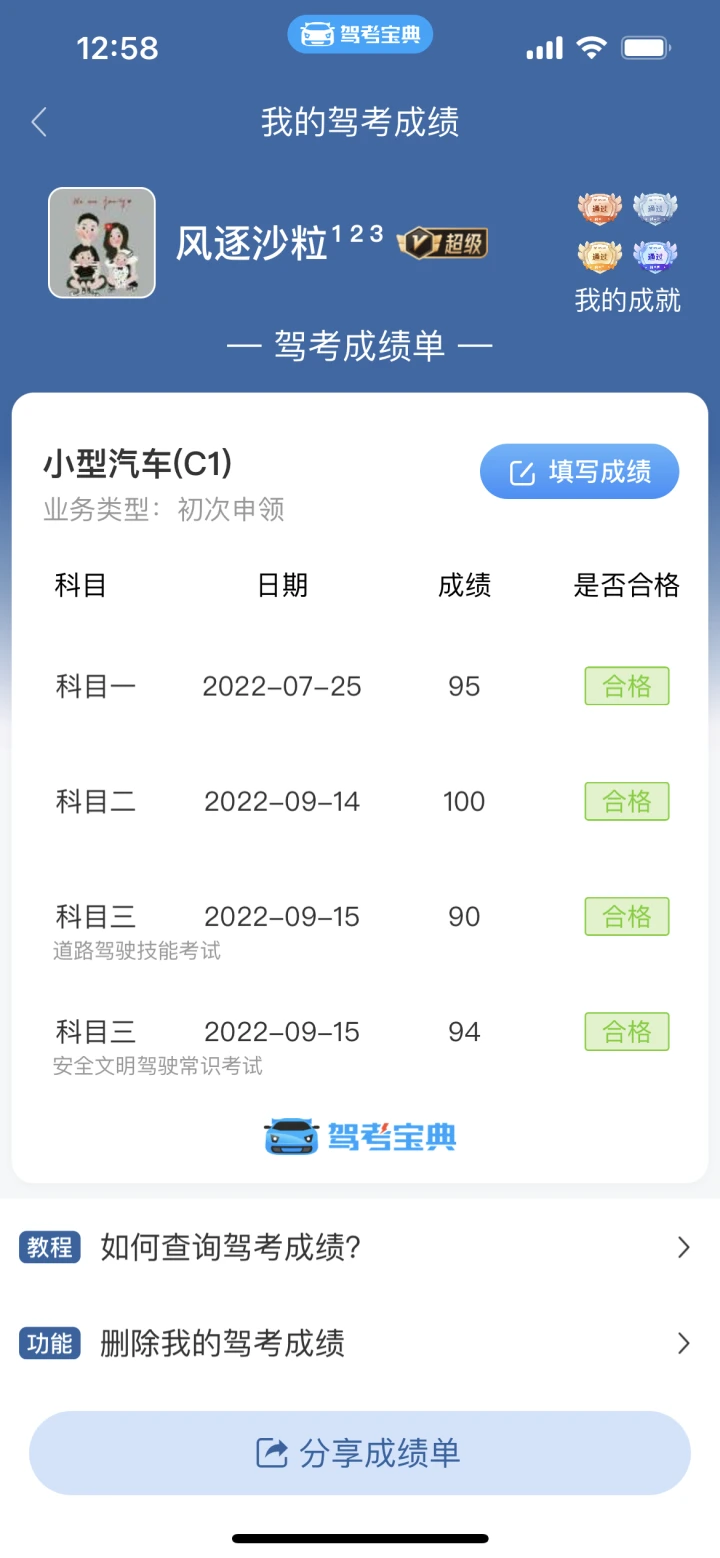Open the profile avatar picture

pos(102,243)
